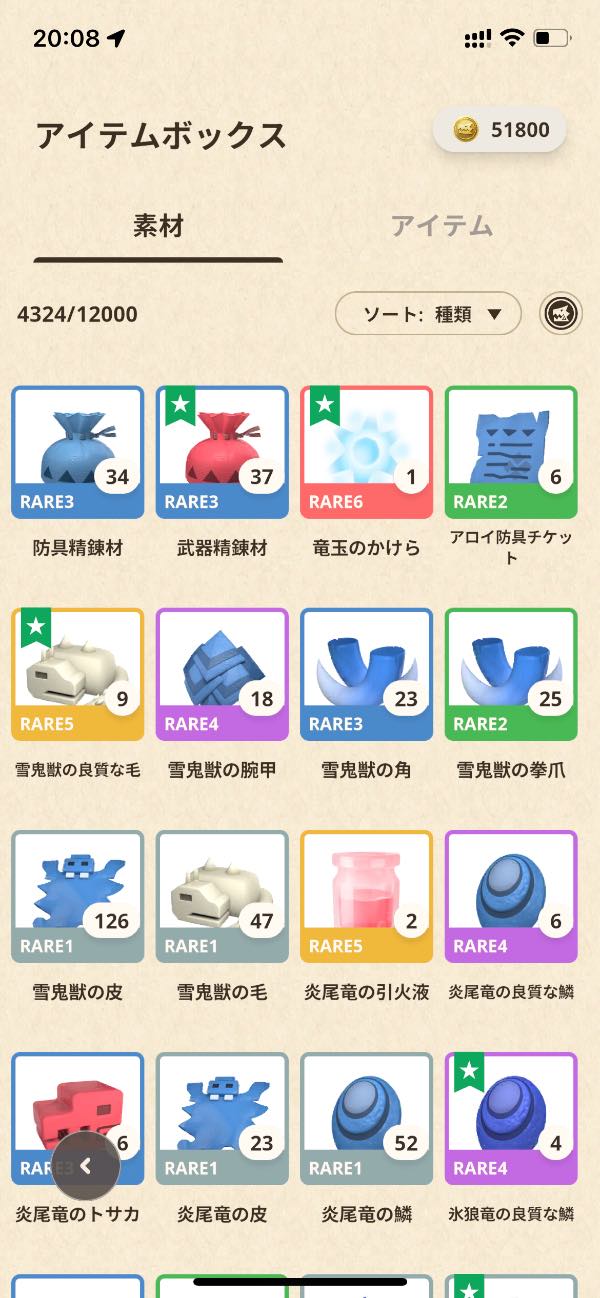600x1298 pixels.
Task: Select the 素材 tab
Action: (x=158, y=226)
